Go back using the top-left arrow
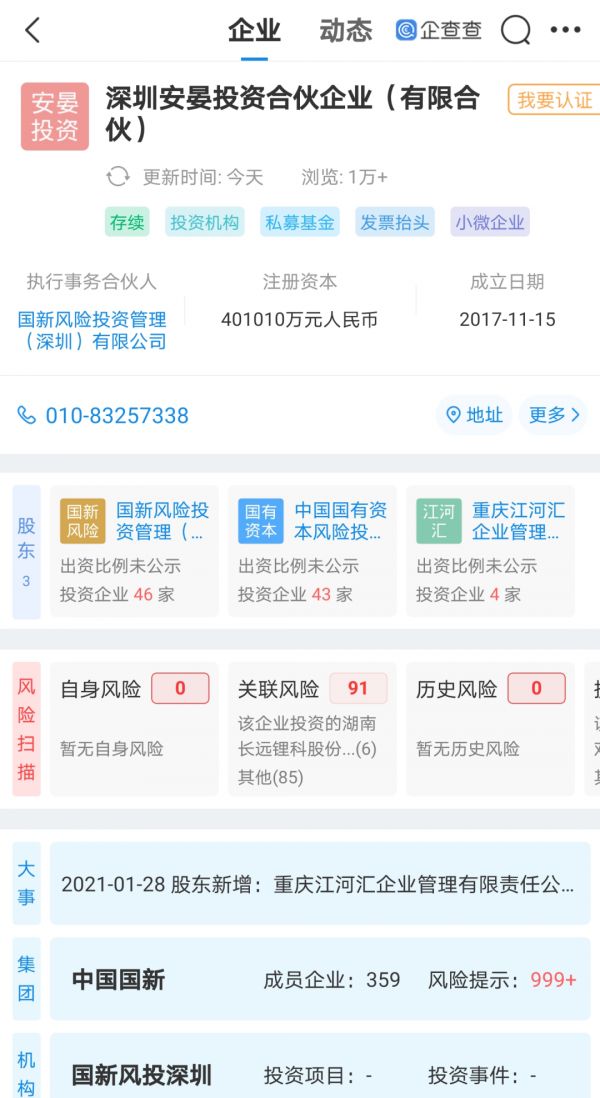Screen dimensions: 600x1098 tap(33, 30)
